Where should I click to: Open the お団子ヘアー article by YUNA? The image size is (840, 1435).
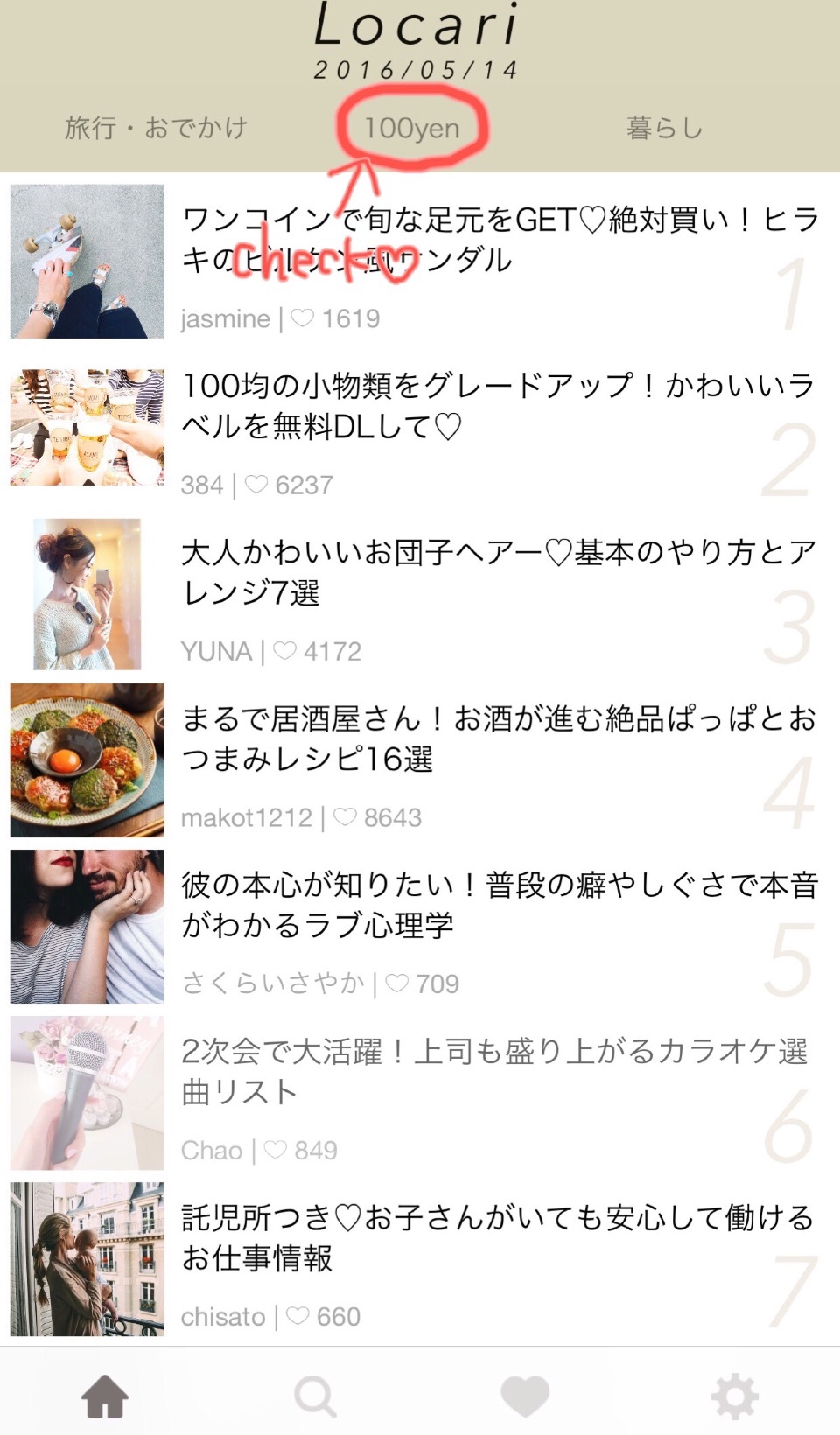click(499, 572)
